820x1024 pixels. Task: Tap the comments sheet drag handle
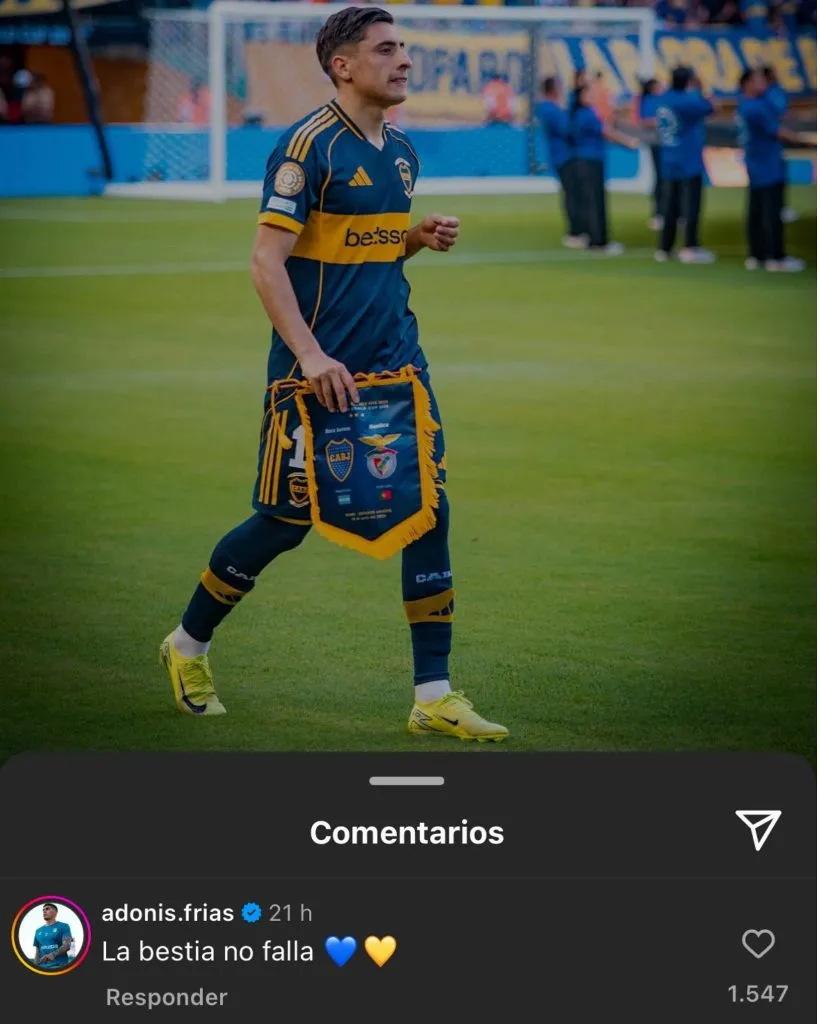coord(406,781)
